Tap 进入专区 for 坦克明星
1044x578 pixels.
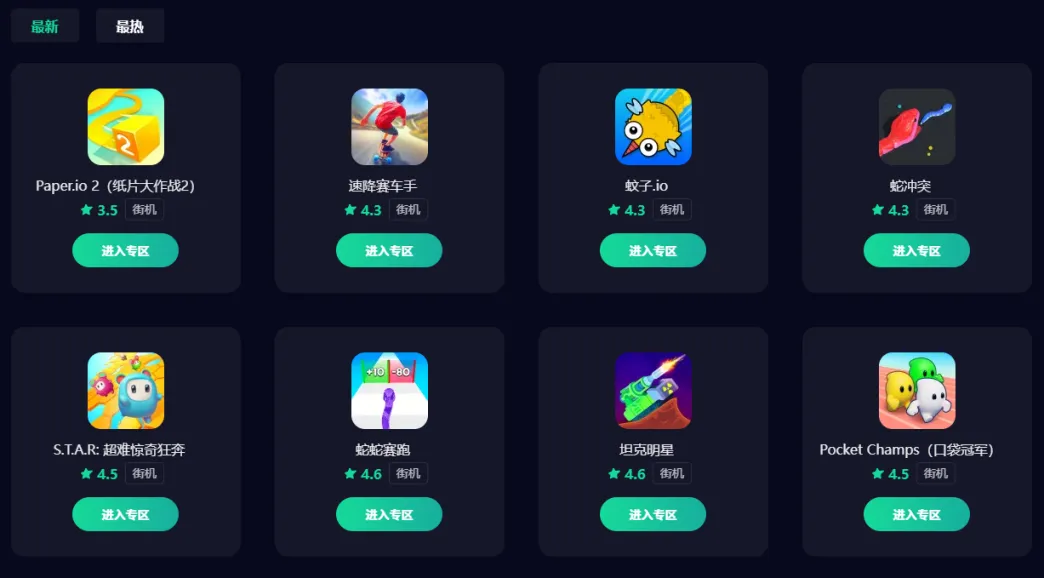click(x=653, y=514)
